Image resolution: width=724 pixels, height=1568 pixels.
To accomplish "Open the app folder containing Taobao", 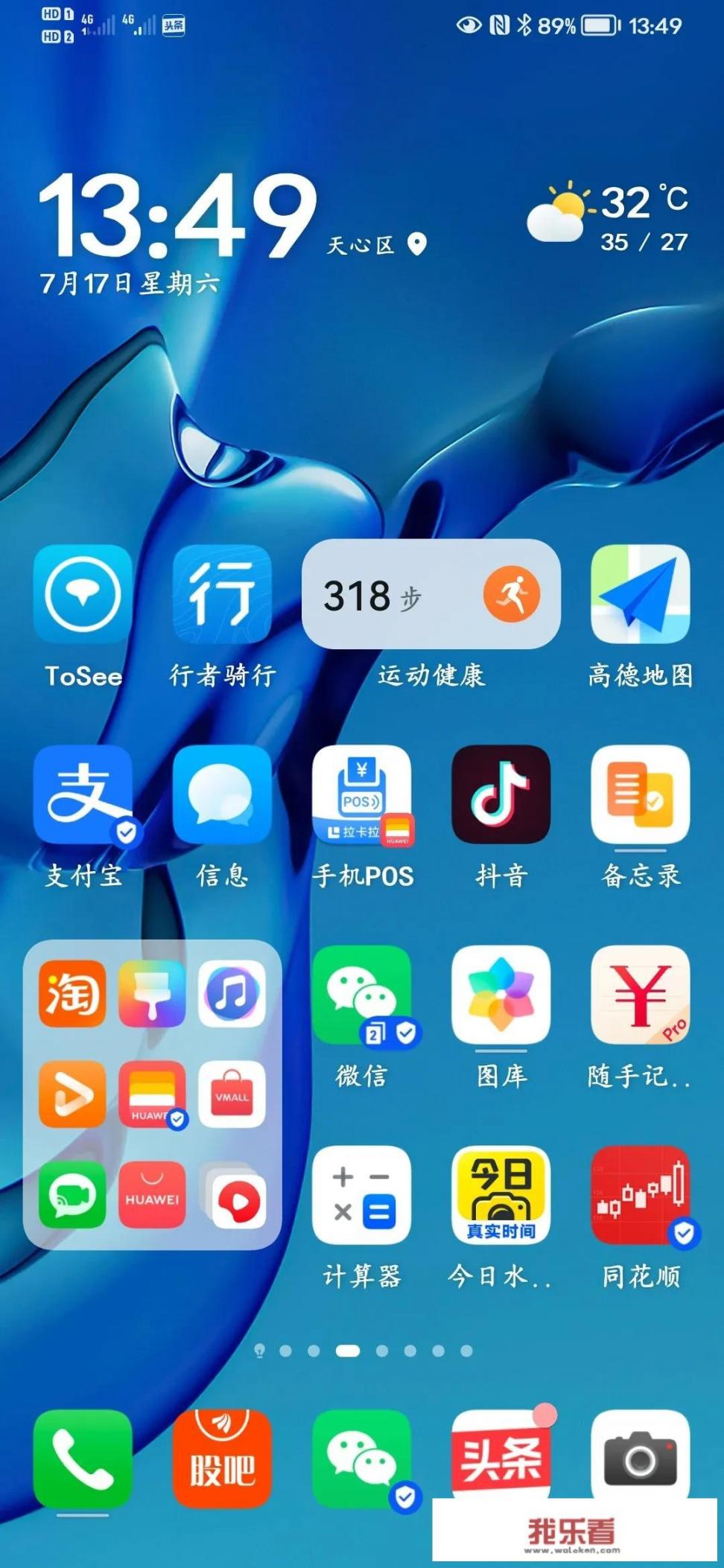I will pyautogui.click(x=152, y=1094).
